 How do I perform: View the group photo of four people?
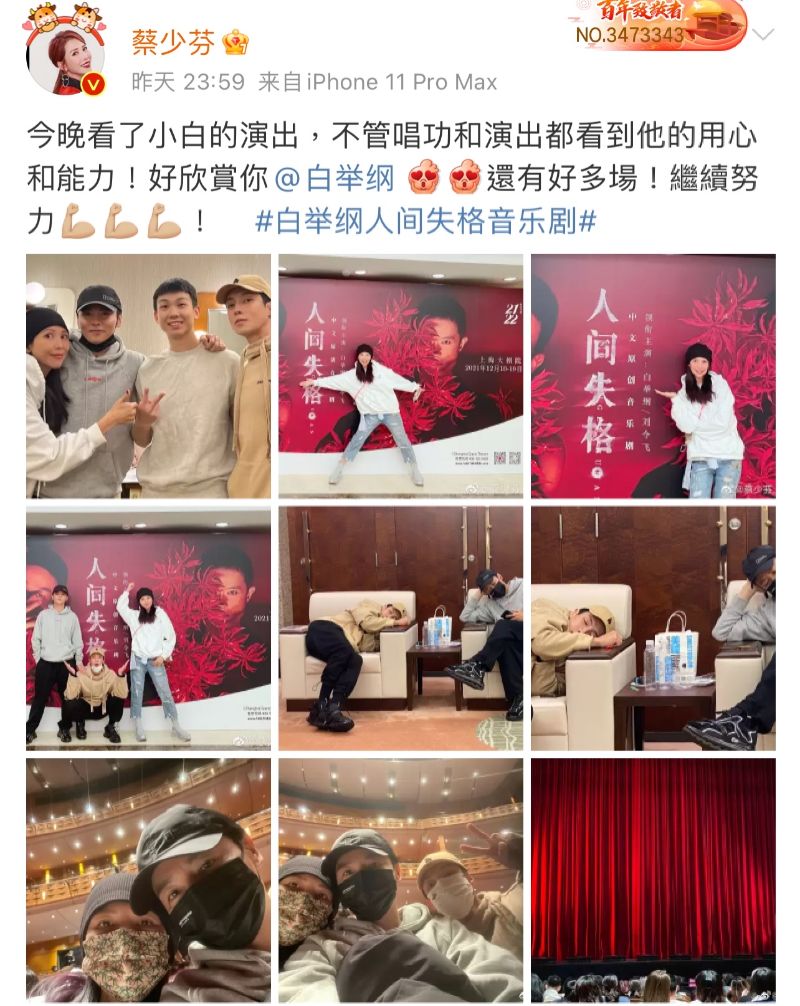(x=148, y=376)
